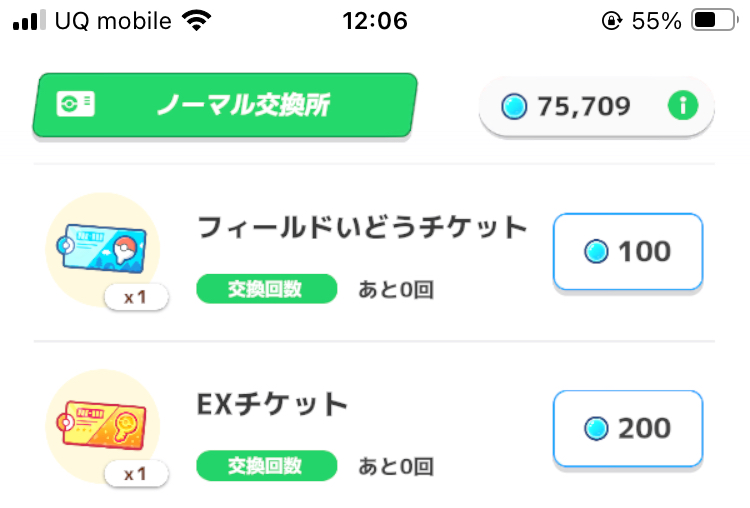This screenshot has height=508, width=750.
Task: Exchange 200 points for EXチケット
Action: (628, 428)
